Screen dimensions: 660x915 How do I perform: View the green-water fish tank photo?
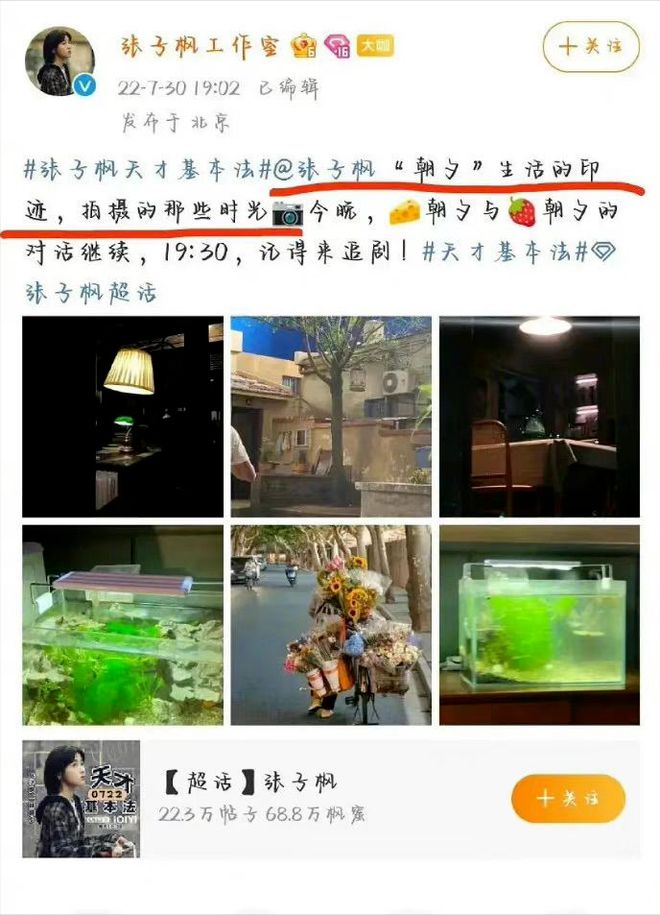(x=539, y=625)
